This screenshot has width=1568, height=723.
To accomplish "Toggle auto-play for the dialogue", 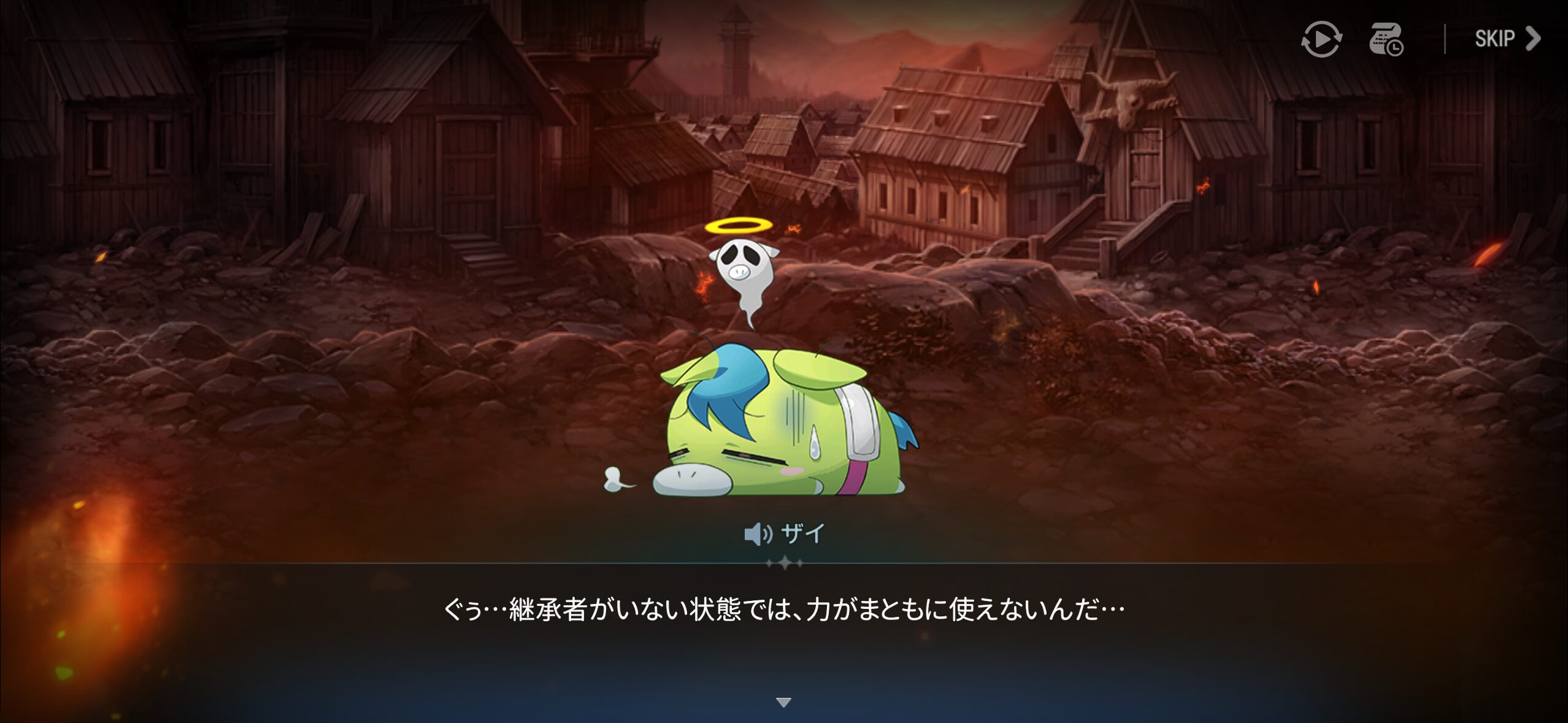I will [1321, 39].
